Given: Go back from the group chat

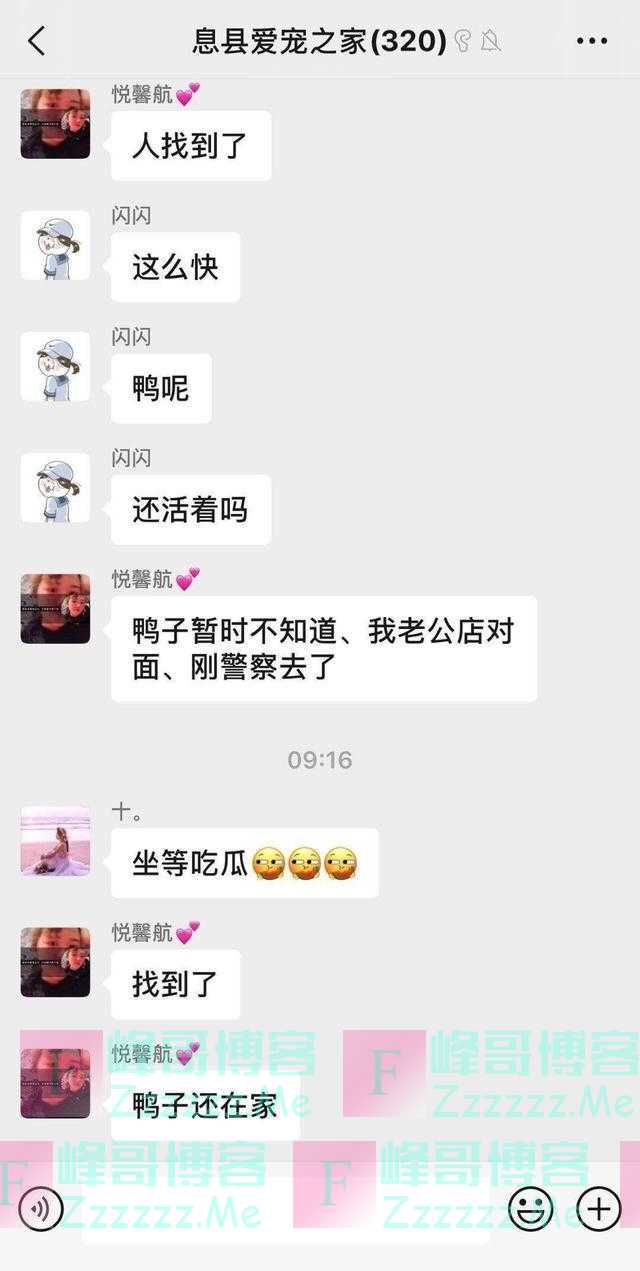Looking at the screenshot, I should point(37,41).
